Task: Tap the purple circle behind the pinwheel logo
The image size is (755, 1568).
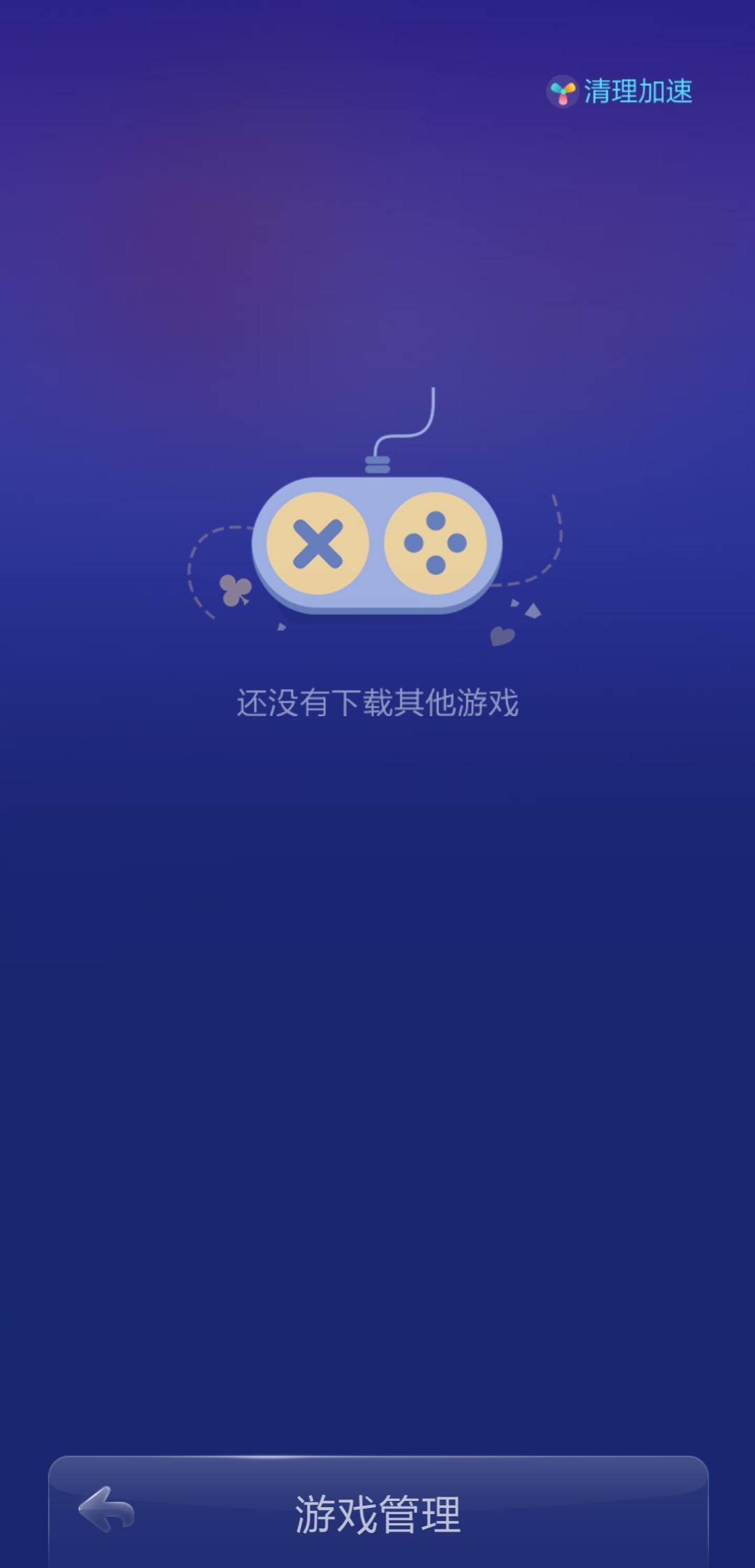Action: click(563, 90)
